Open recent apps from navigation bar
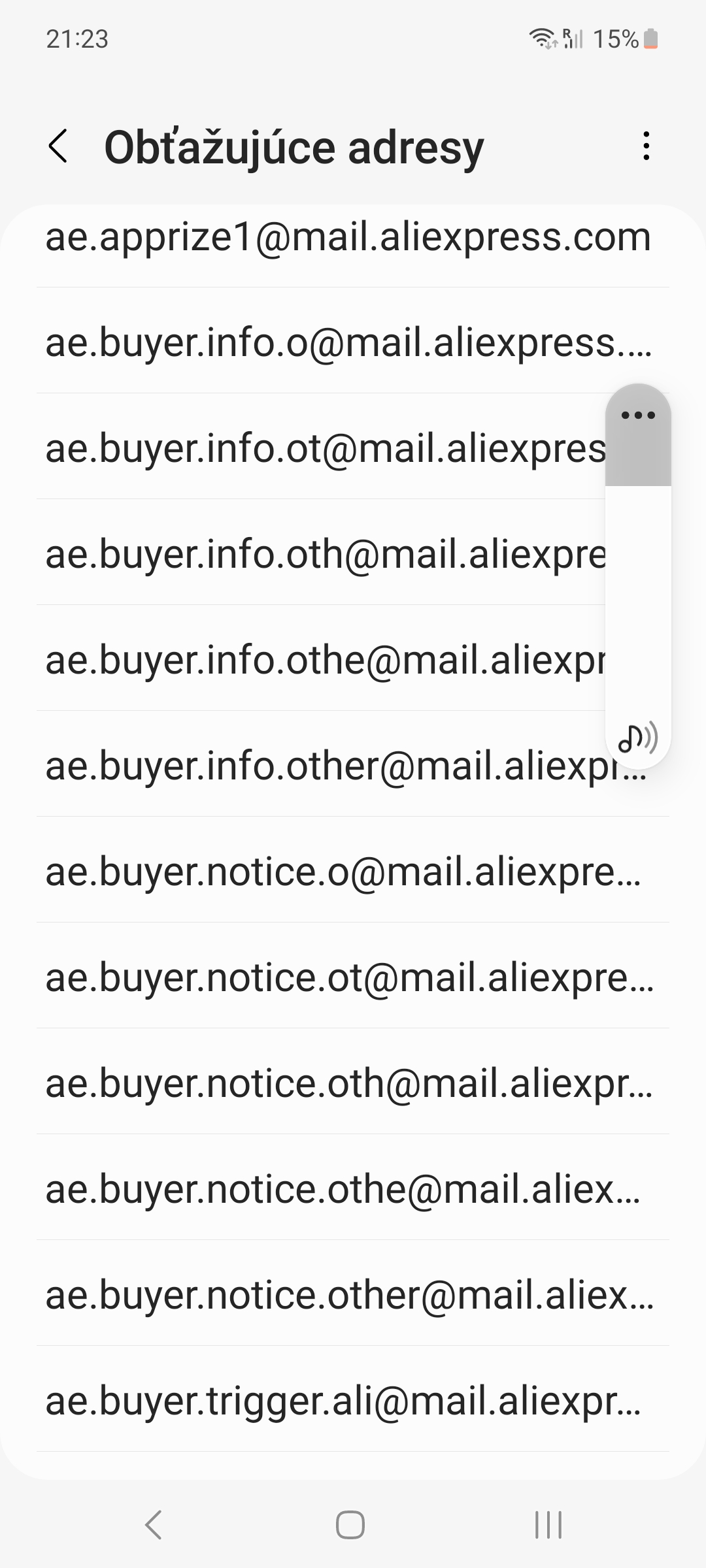706x1568 pixels. pos(548,1526)
